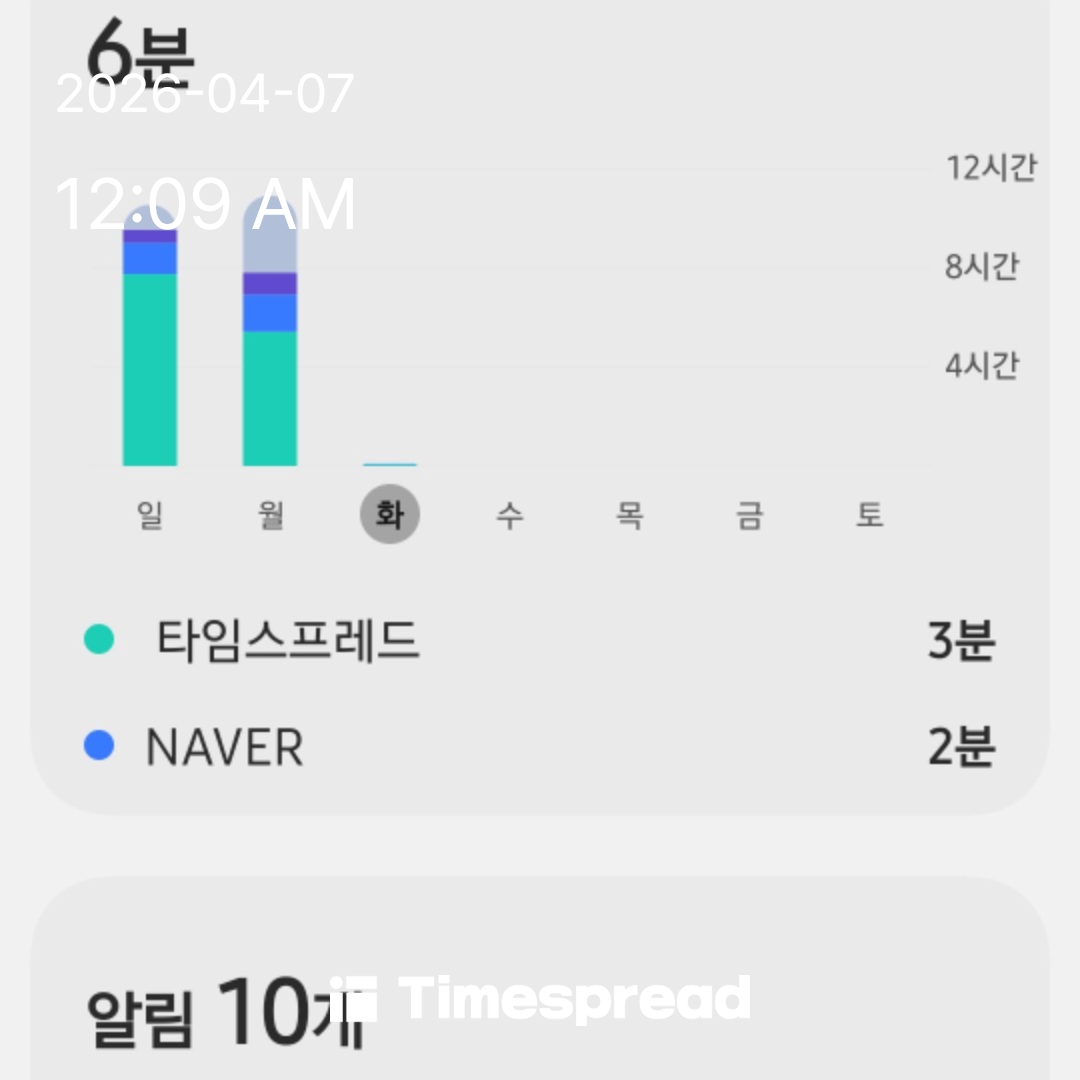Screen dimensions: 1080x1080
Task: Select Tuesday (화) on the usage chart
Action: point(390,516)
